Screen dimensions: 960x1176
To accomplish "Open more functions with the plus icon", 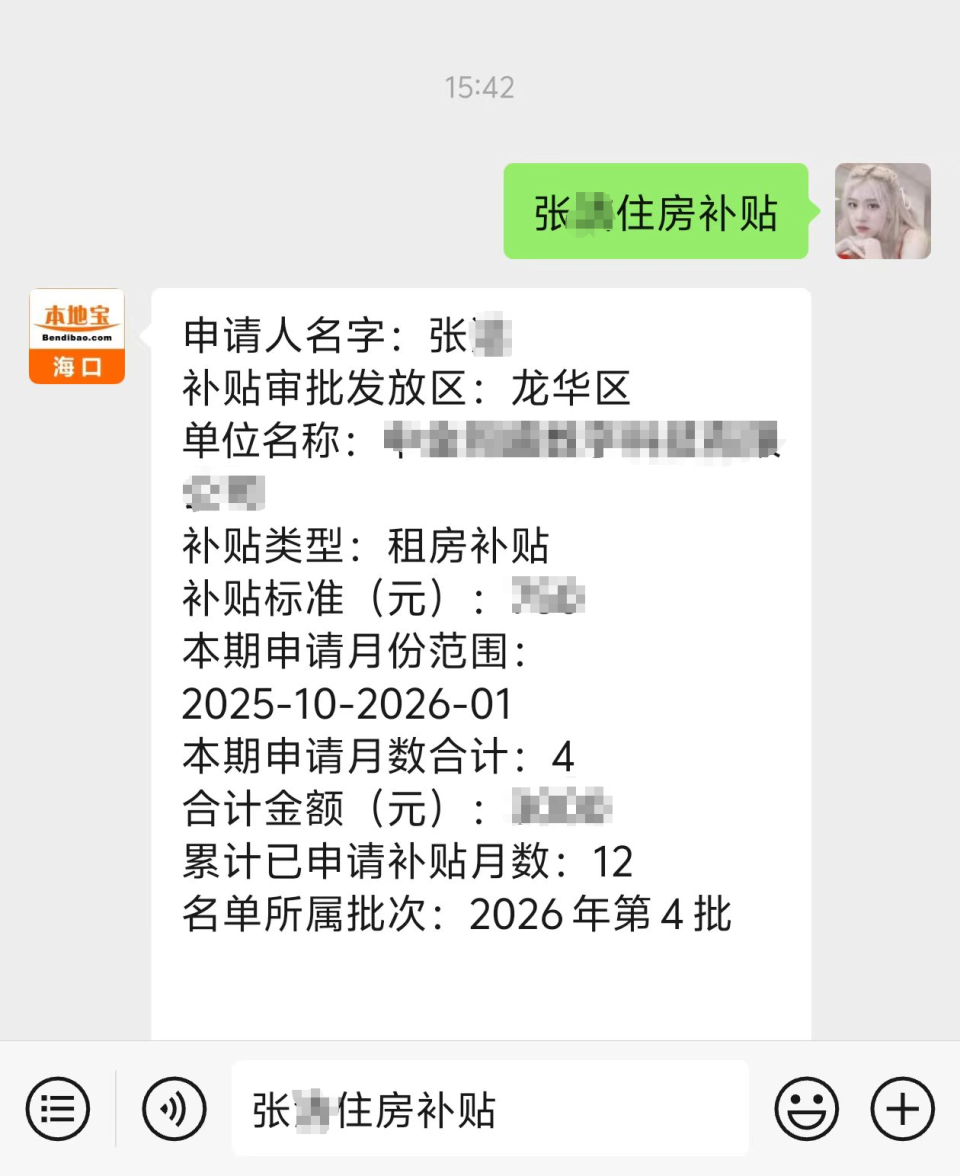I will (902, 1108).
